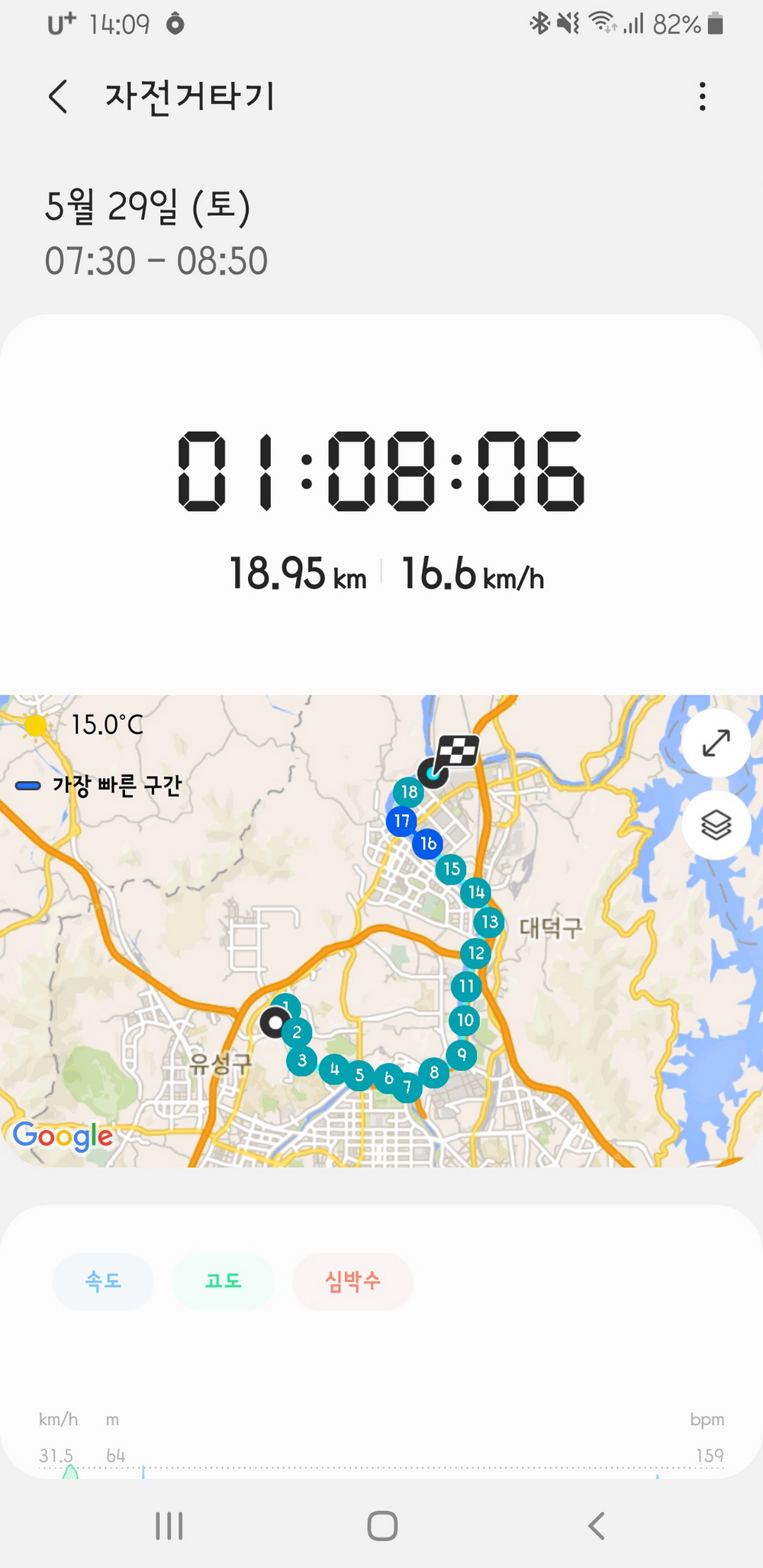The width and height of the screenshot is (763, 1568).
Task: Select the 고도 chart chip
Action: pos(223,1281)
